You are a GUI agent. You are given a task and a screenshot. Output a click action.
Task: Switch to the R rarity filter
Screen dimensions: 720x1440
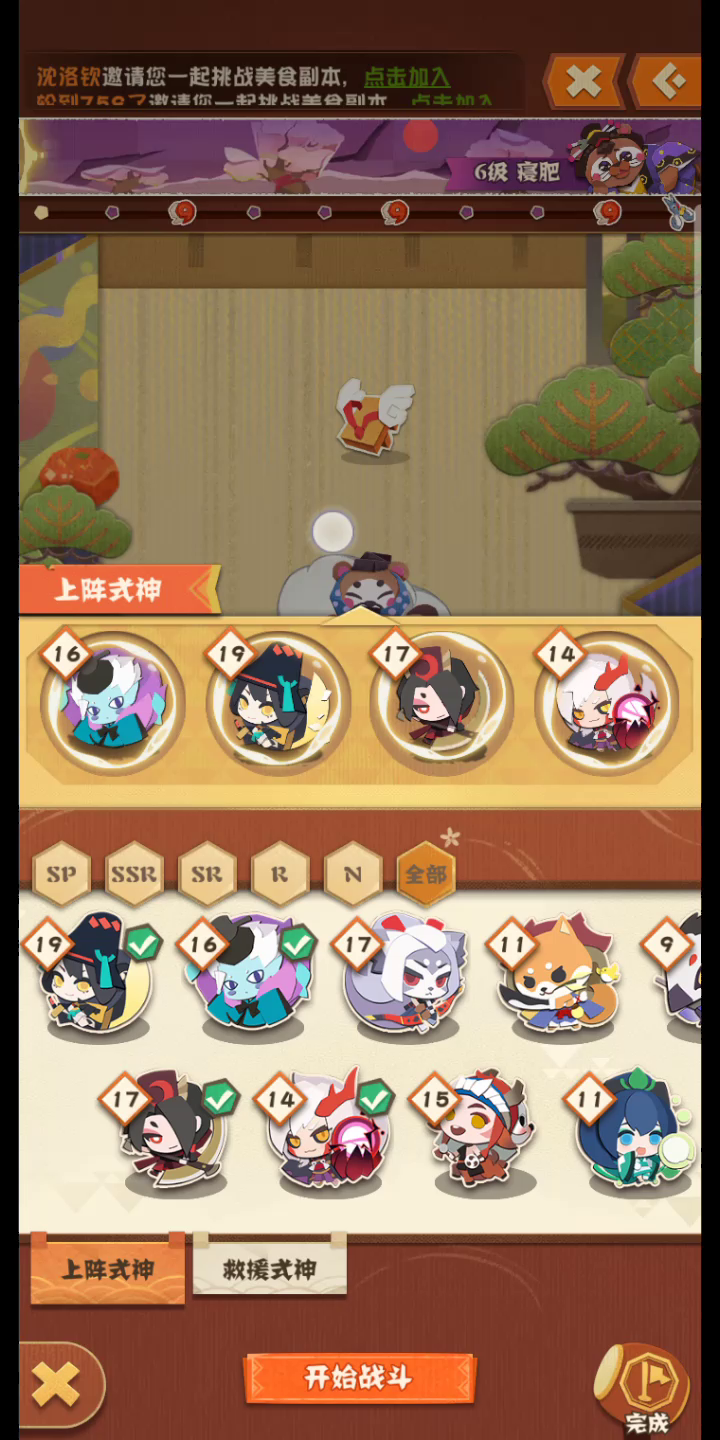(x=280, y=874)
